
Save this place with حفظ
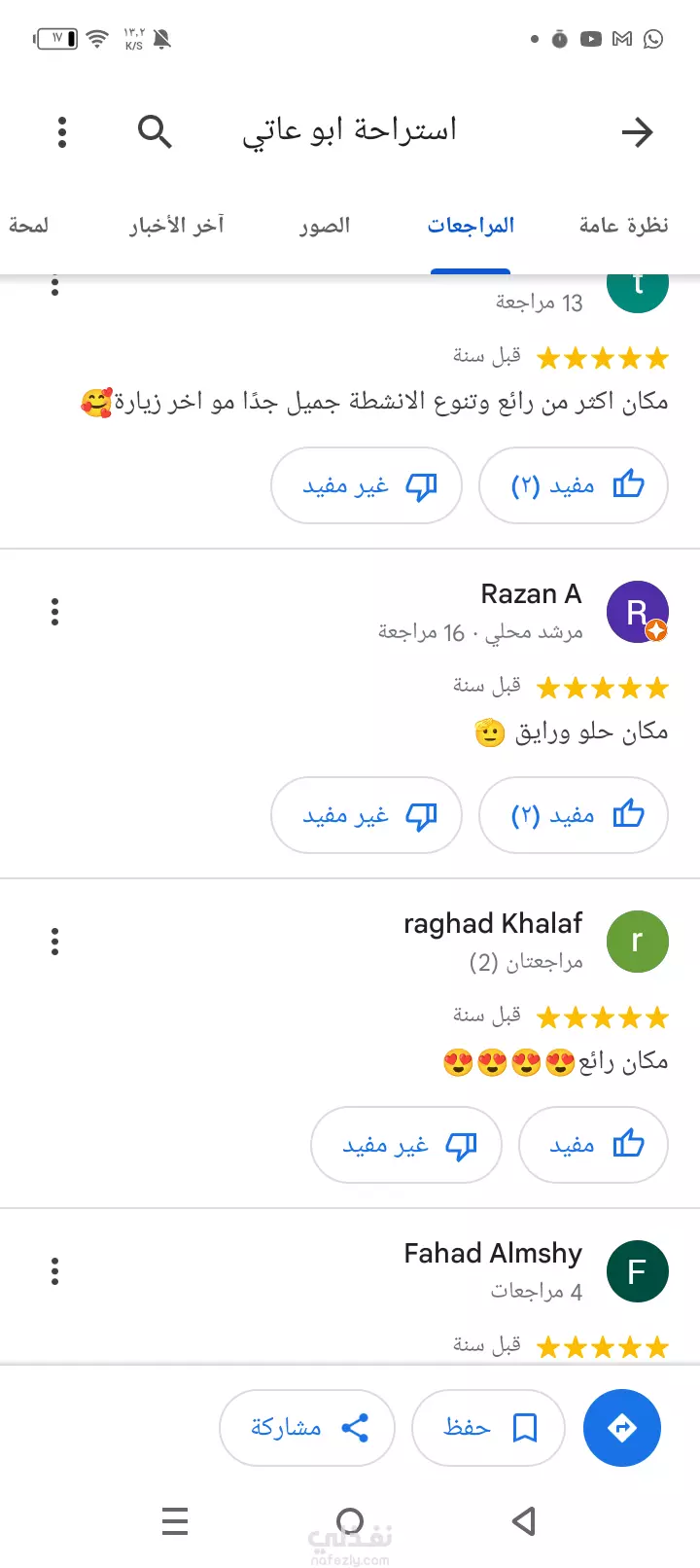click(488, 1428)
